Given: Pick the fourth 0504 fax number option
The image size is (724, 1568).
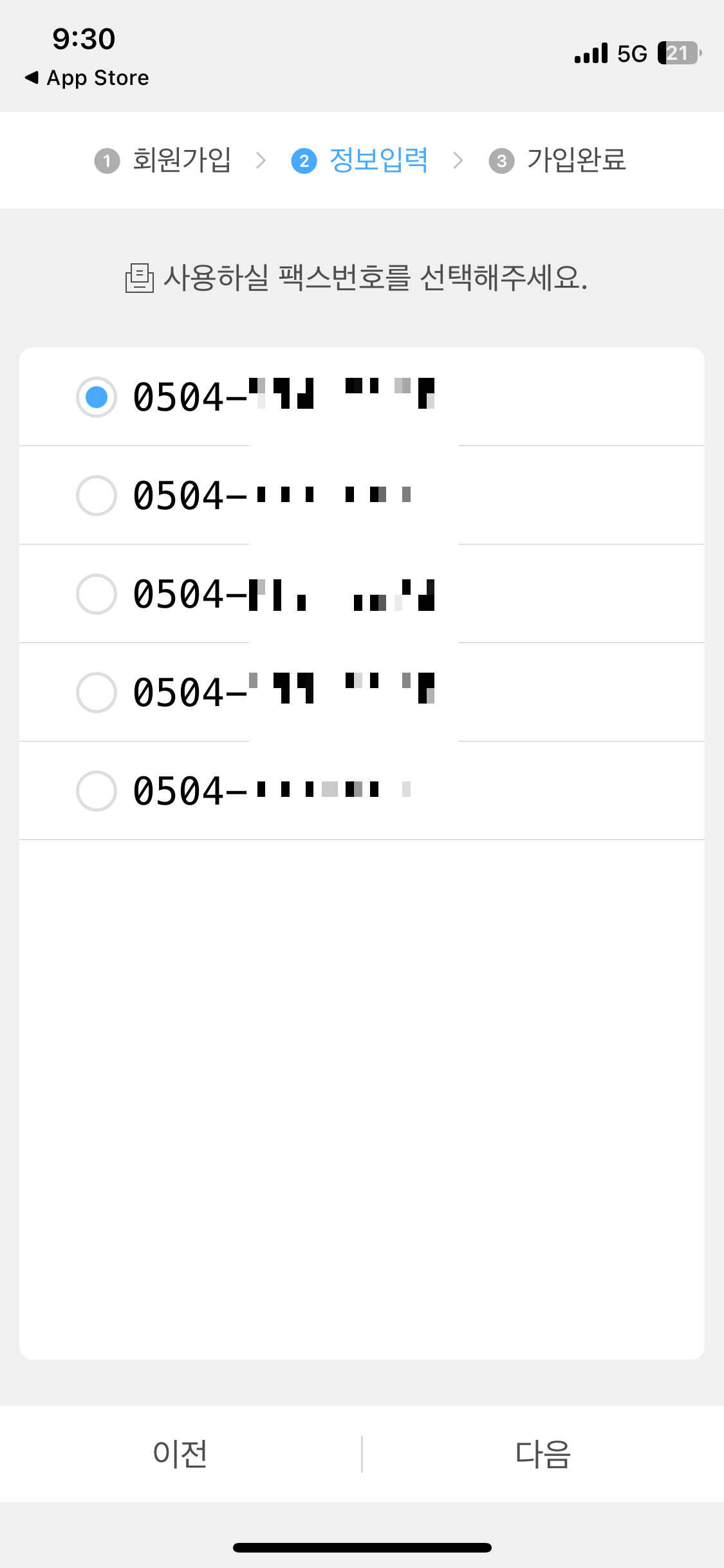Looking at the screenshot, I should click(x=97, y=693).
